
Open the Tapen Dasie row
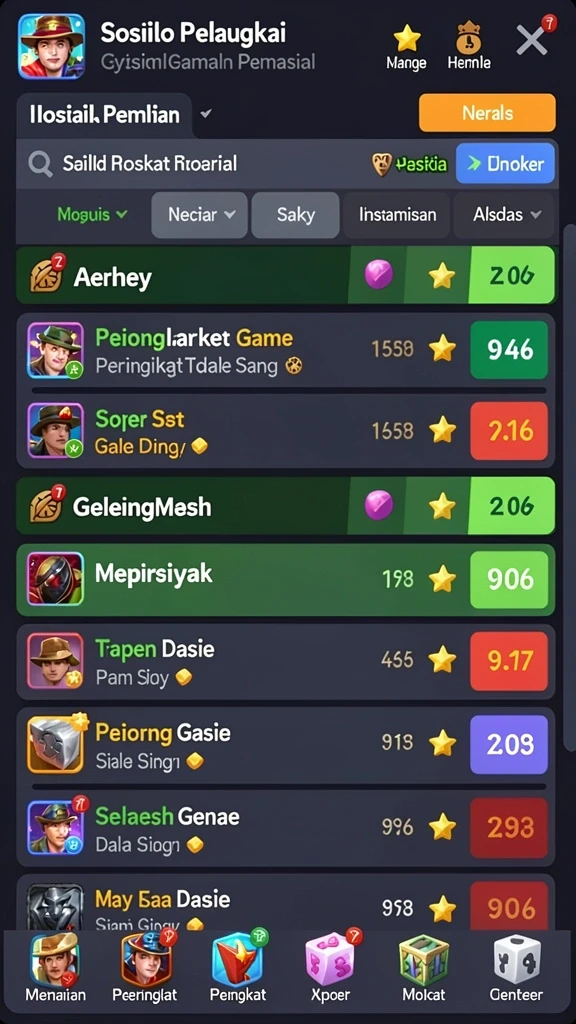tap(285, 661)
